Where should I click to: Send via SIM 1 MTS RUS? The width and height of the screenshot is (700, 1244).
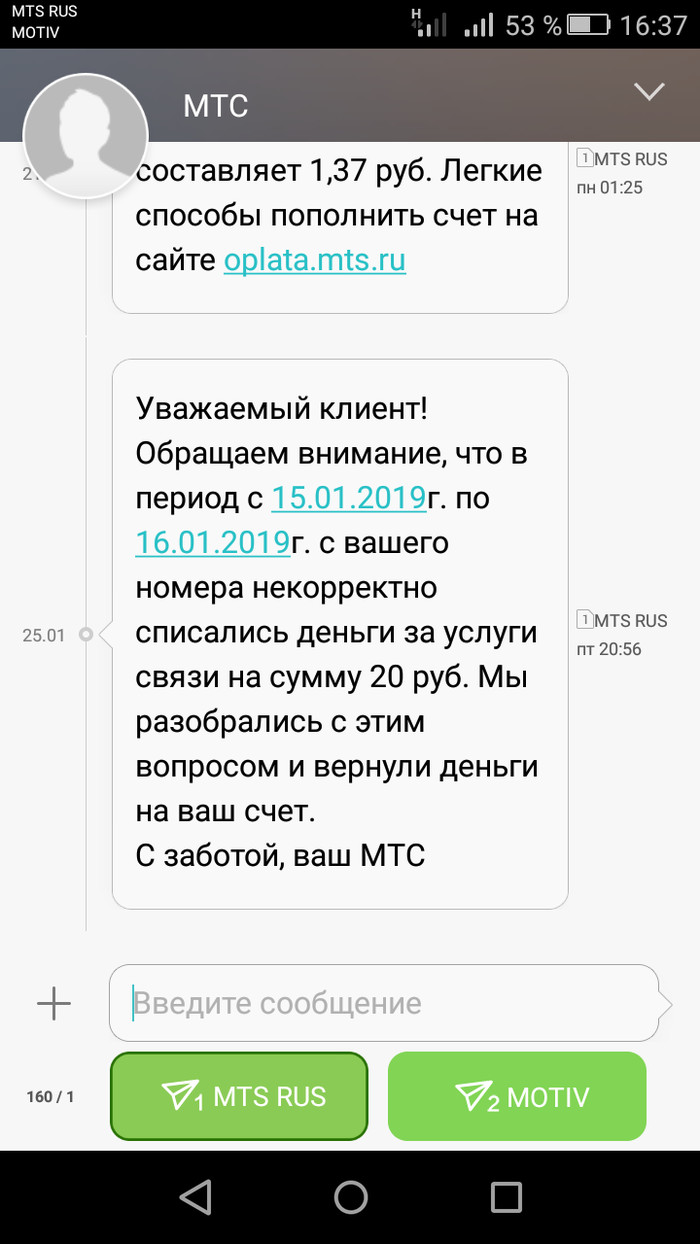tap(239, 1096)
